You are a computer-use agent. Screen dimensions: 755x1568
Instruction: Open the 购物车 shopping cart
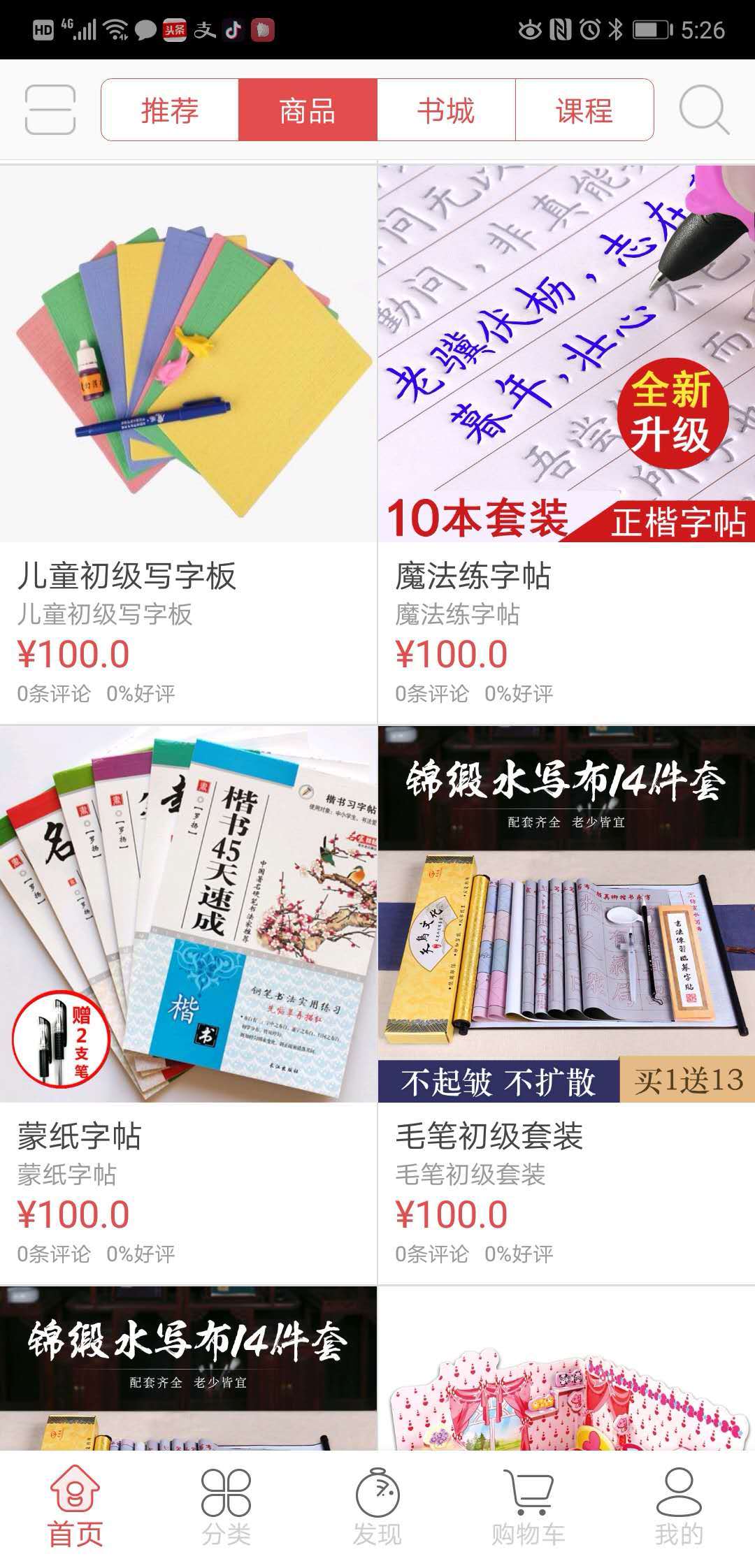pyautogui.click(x=528, y=1508)
